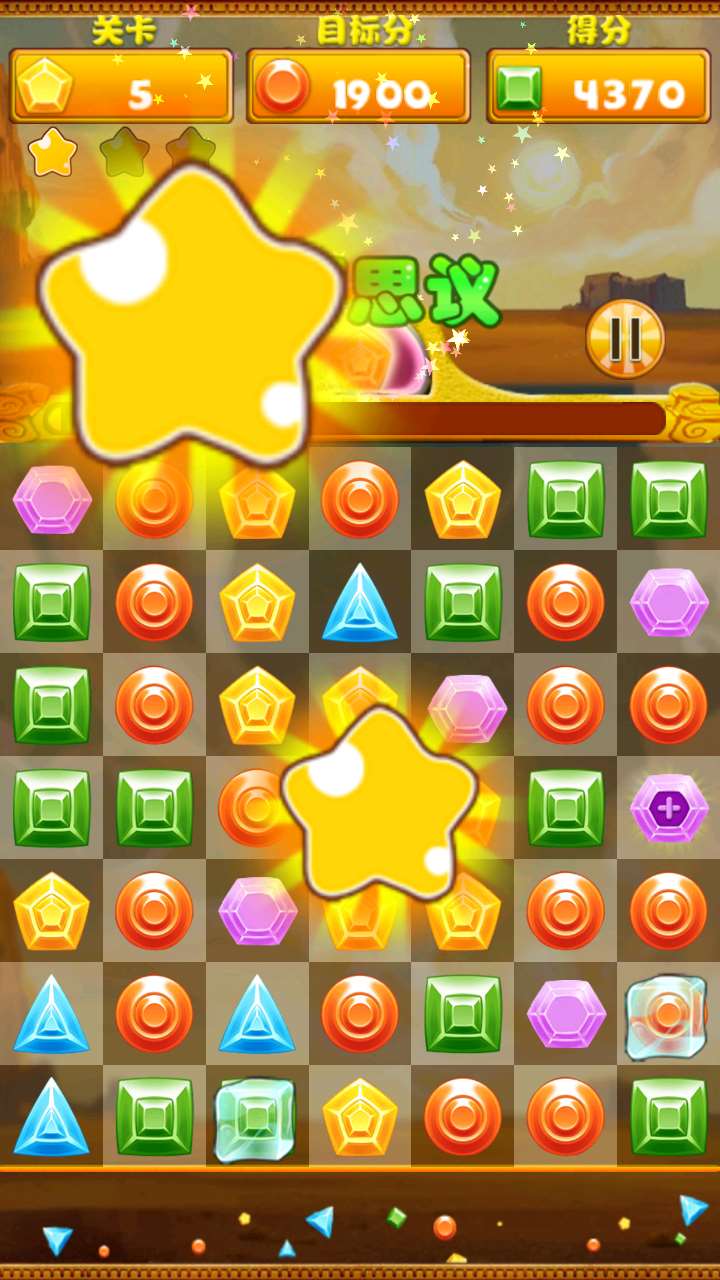Select the ice-covered orange circle gem
This screenshot has height=1280, width=720.
tap(667, 1016)
